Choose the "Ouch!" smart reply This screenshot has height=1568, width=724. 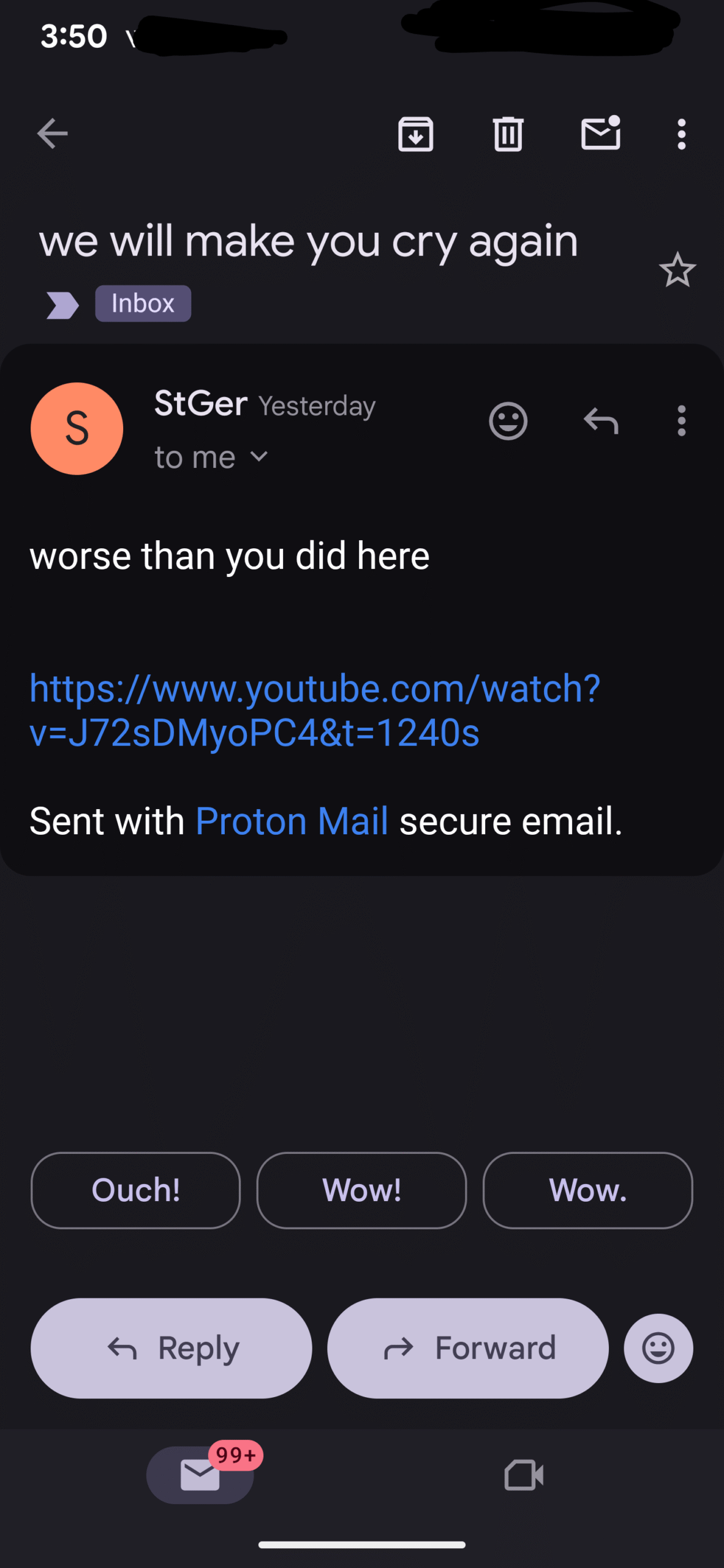135,1191
